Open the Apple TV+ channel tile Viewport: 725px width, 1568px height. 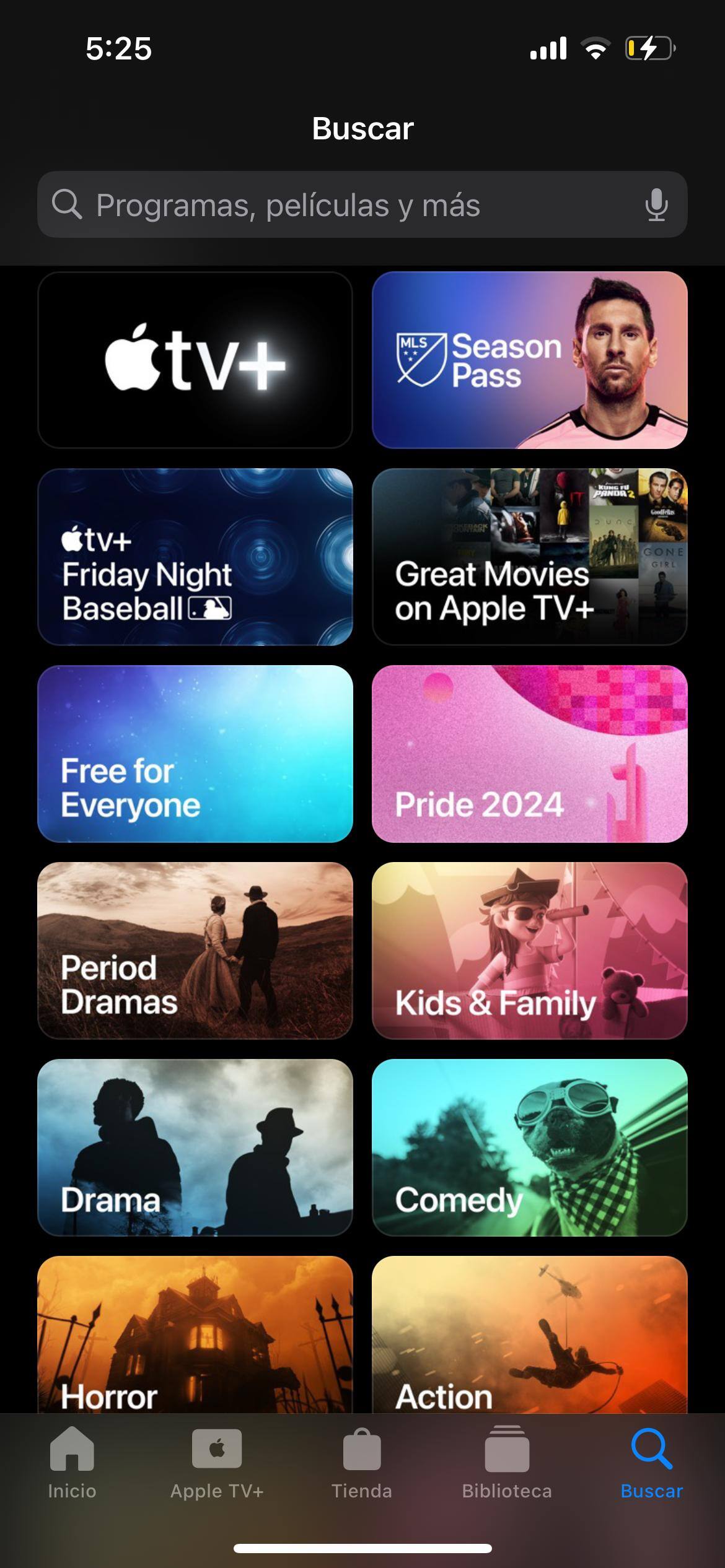click(195, 360)
